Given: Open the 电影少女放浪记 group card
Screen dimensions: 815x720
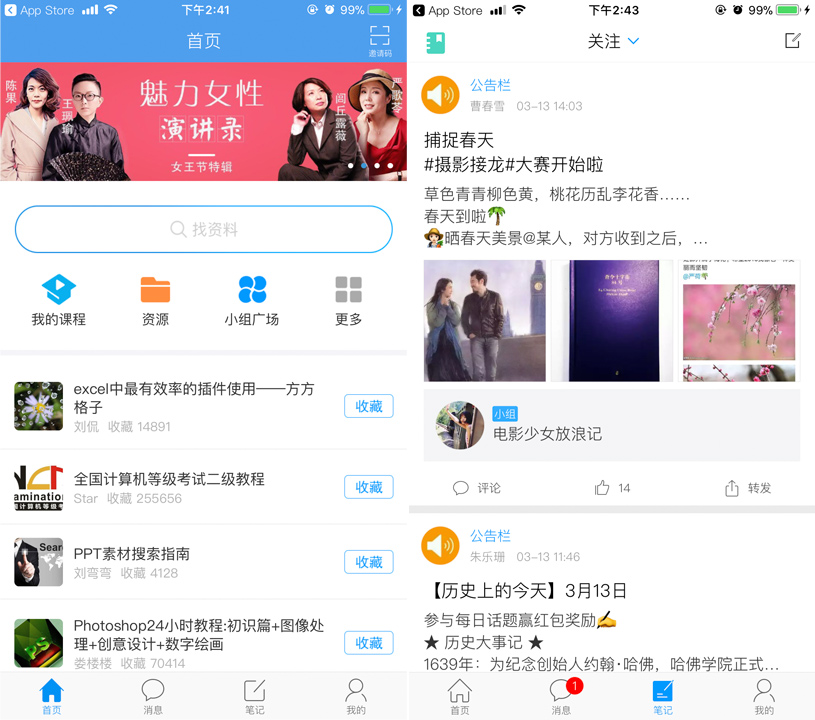Looking at the screenshot, I should tap(611, 425).
